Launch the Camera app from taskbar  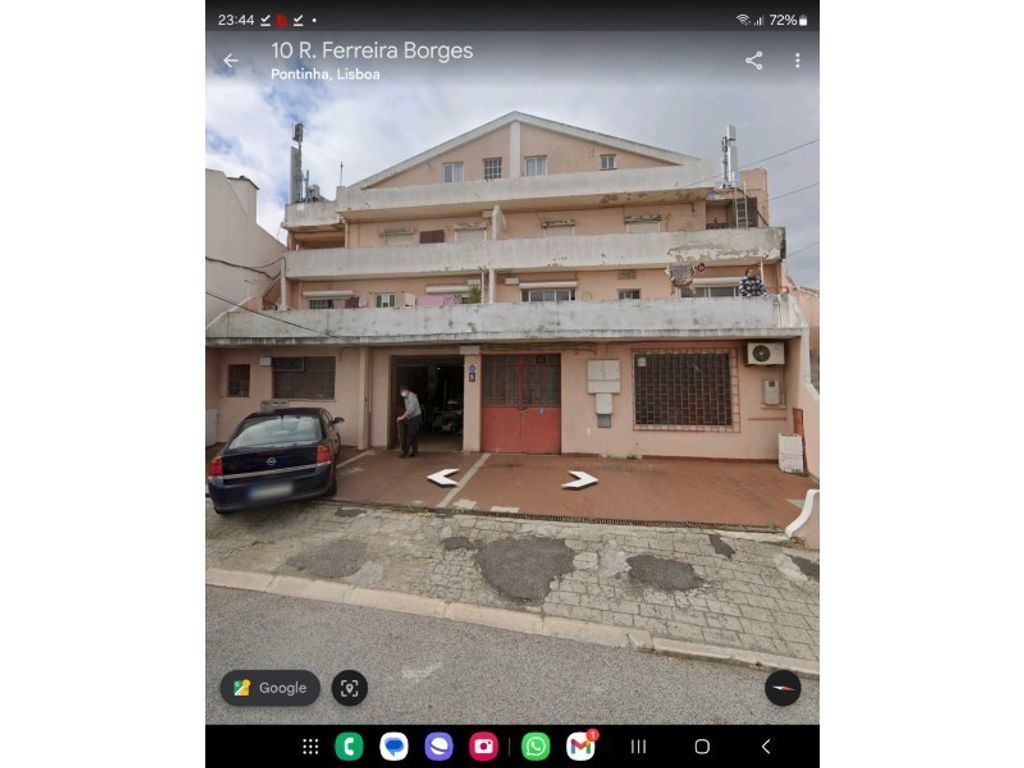pos(484,746)
